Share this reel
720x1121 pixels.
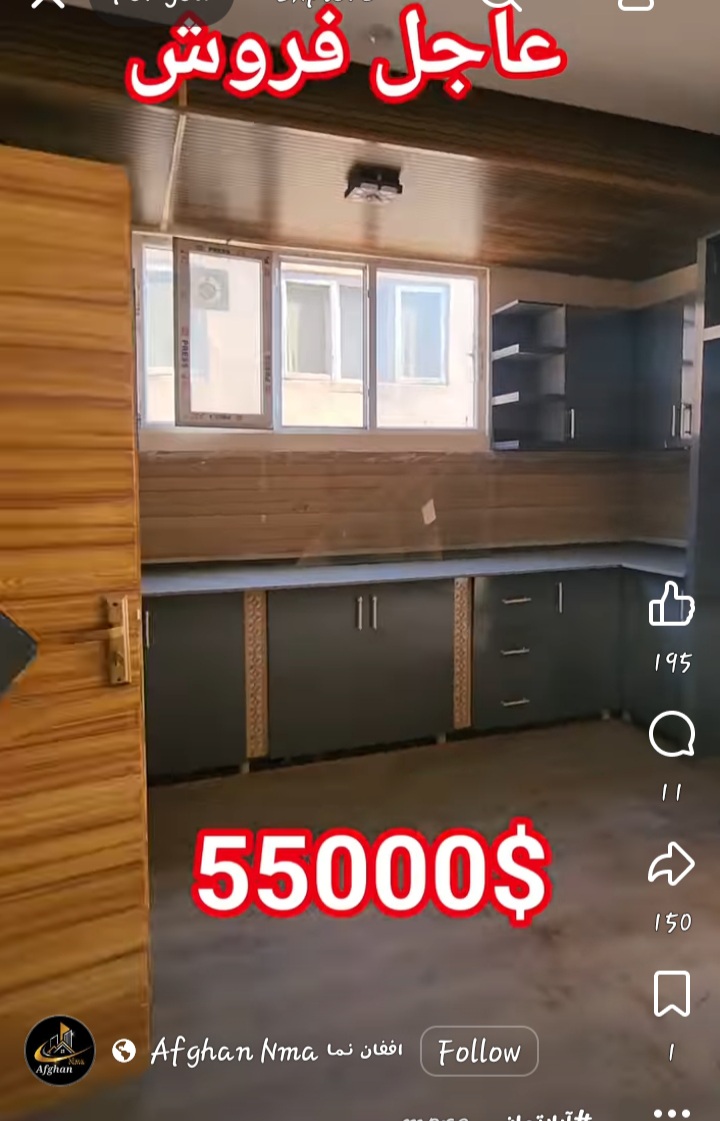671,864
